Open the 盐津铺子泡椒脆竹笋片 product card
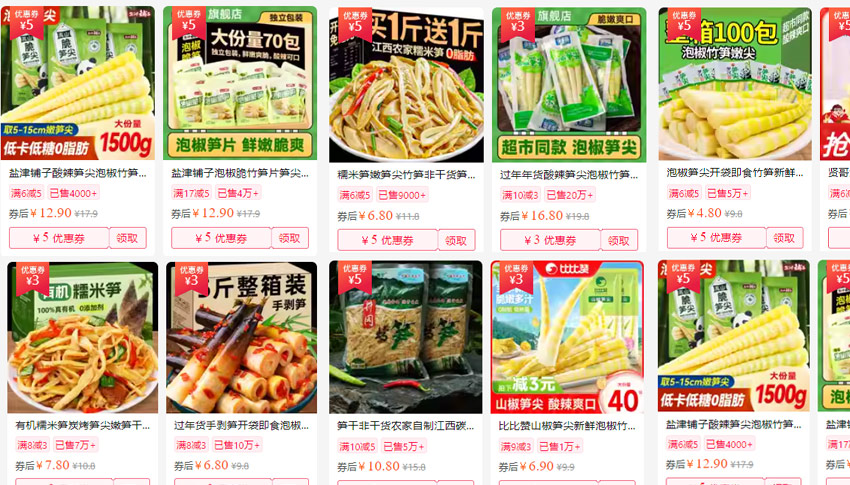Viewport: 850px width, 485px height. (240, 85)
